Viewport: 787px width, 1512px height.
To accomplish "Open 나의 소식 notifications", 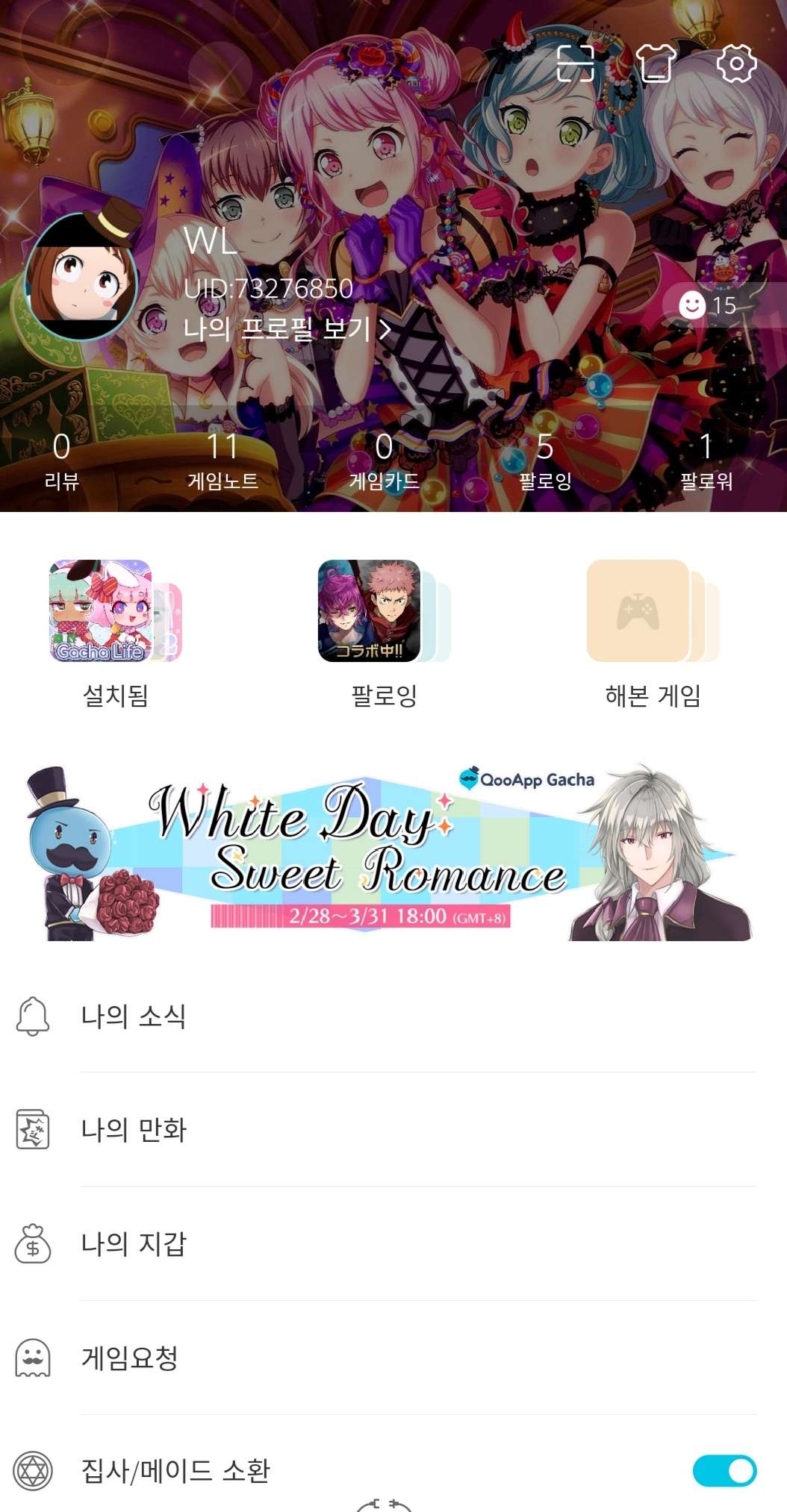I will (393, 1016).
